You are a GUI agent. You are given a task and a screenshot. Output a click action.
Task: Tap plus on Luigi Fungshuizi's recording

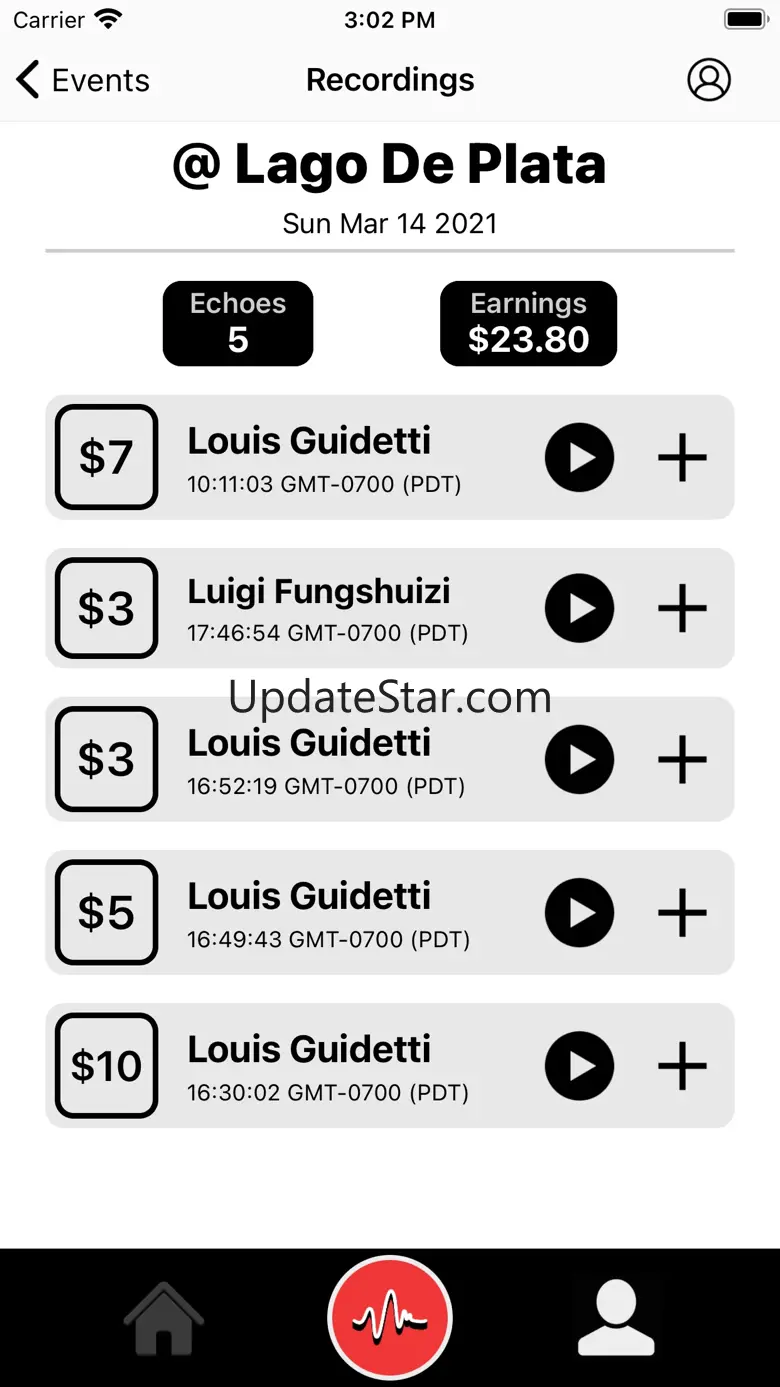point(682,609)
